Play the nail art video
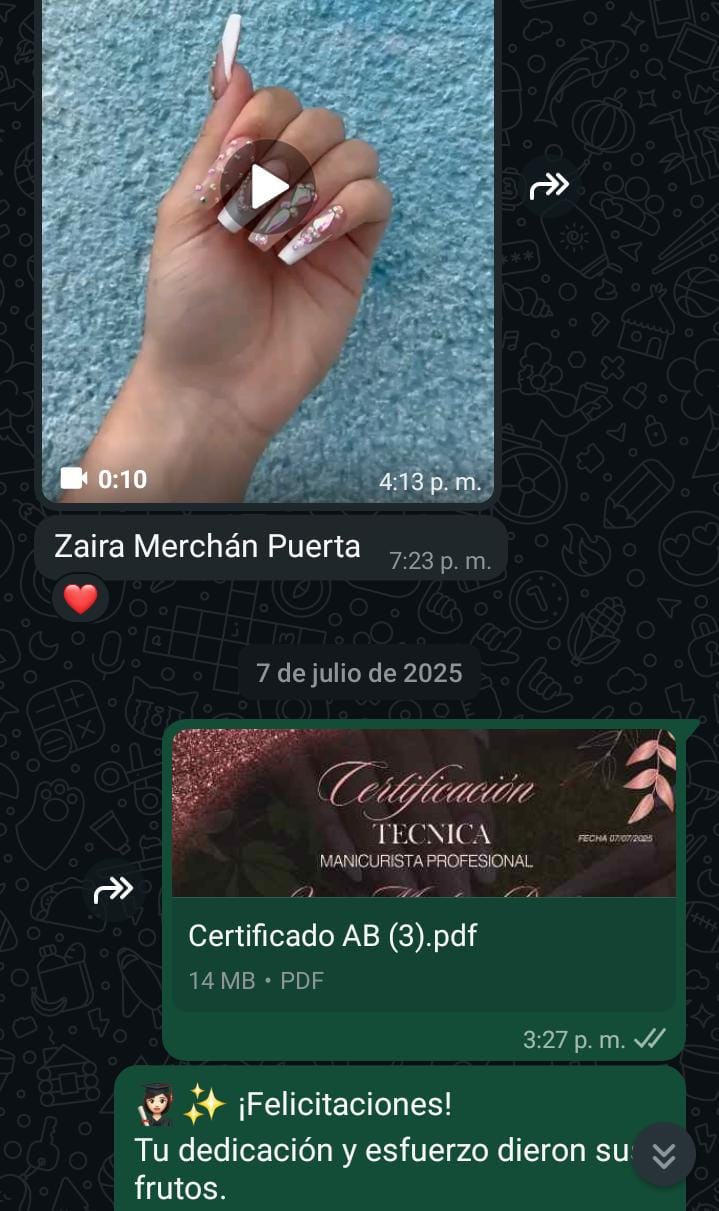This screenshot has height=1211, width=719. click(266, 187)
